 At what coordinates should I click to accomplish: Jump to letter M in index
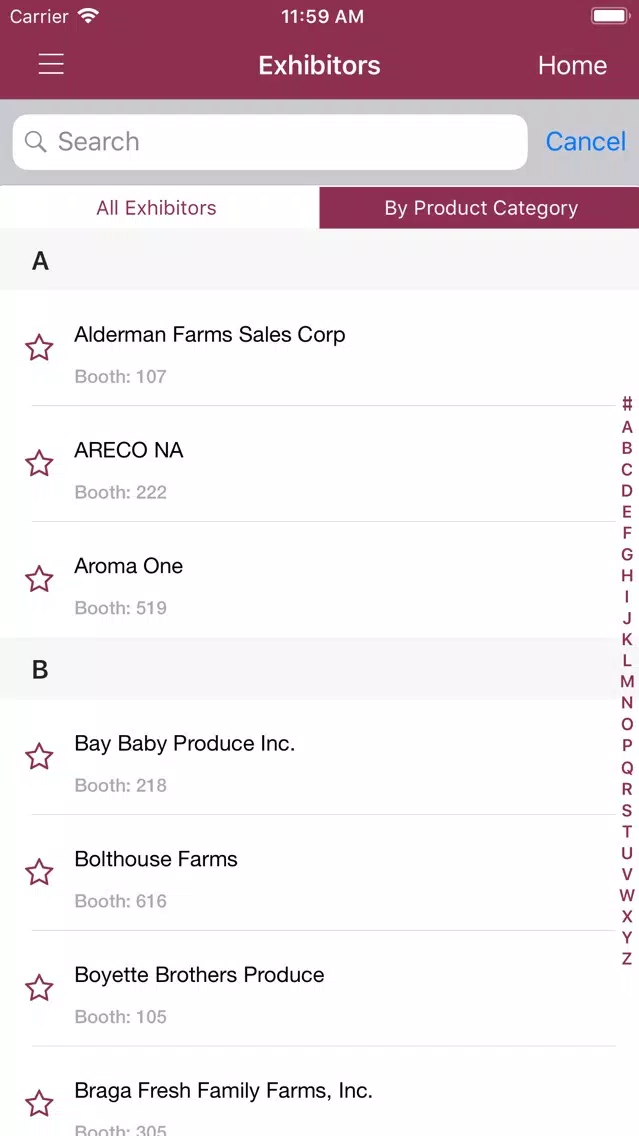tap(627, 682)
